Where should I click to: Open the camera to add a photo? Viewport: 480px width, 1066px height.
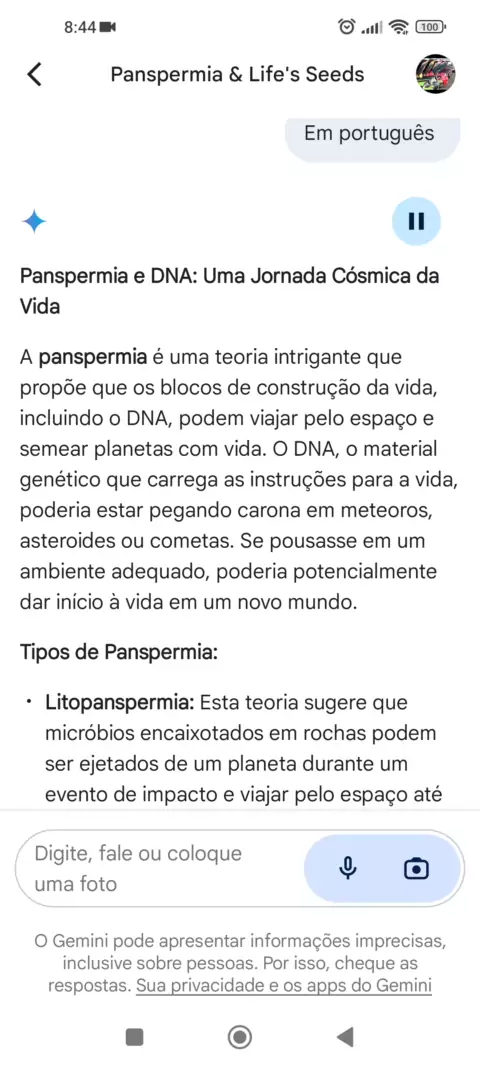pyautogui.click(x=416, y=868)
